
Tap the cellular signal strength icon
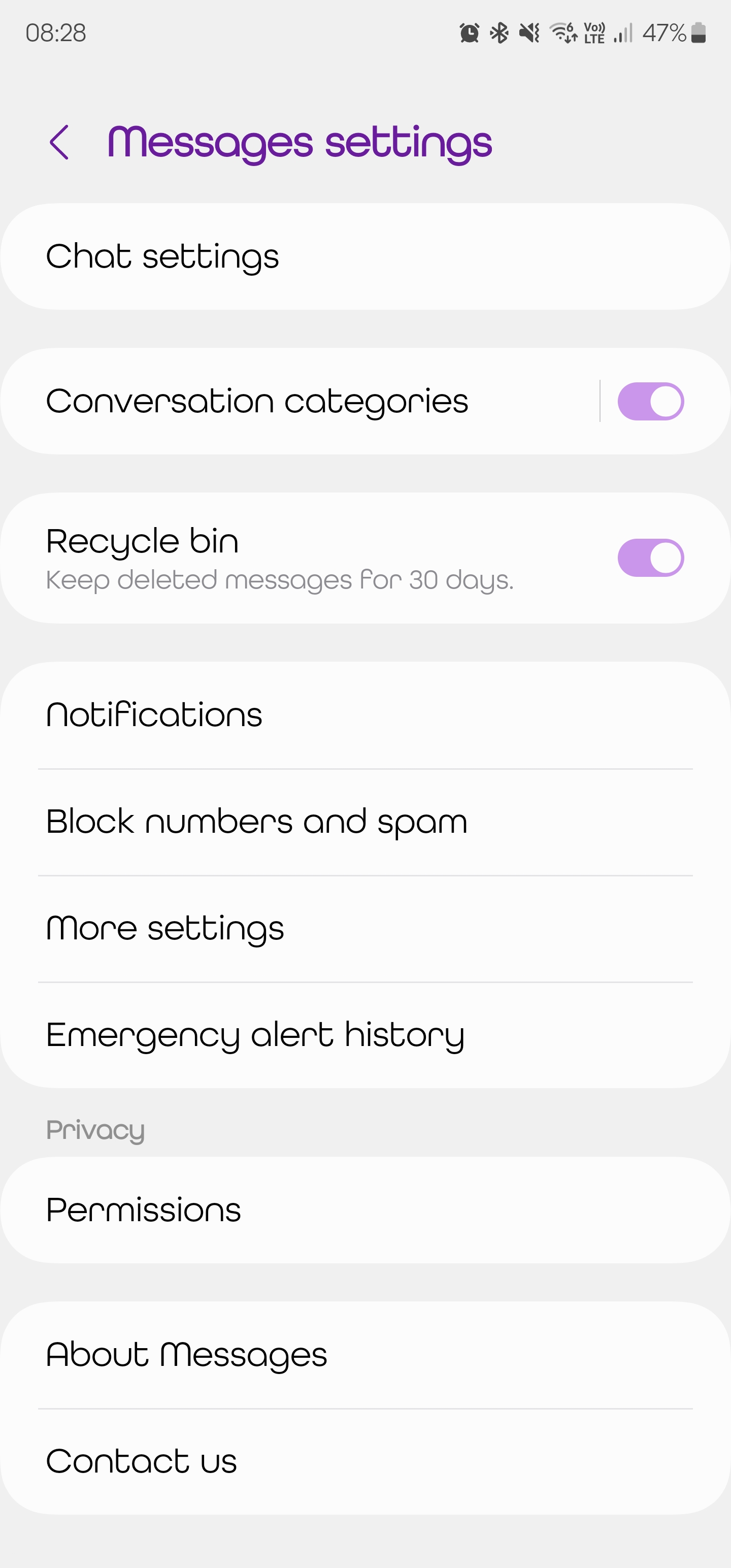[623, 34]
